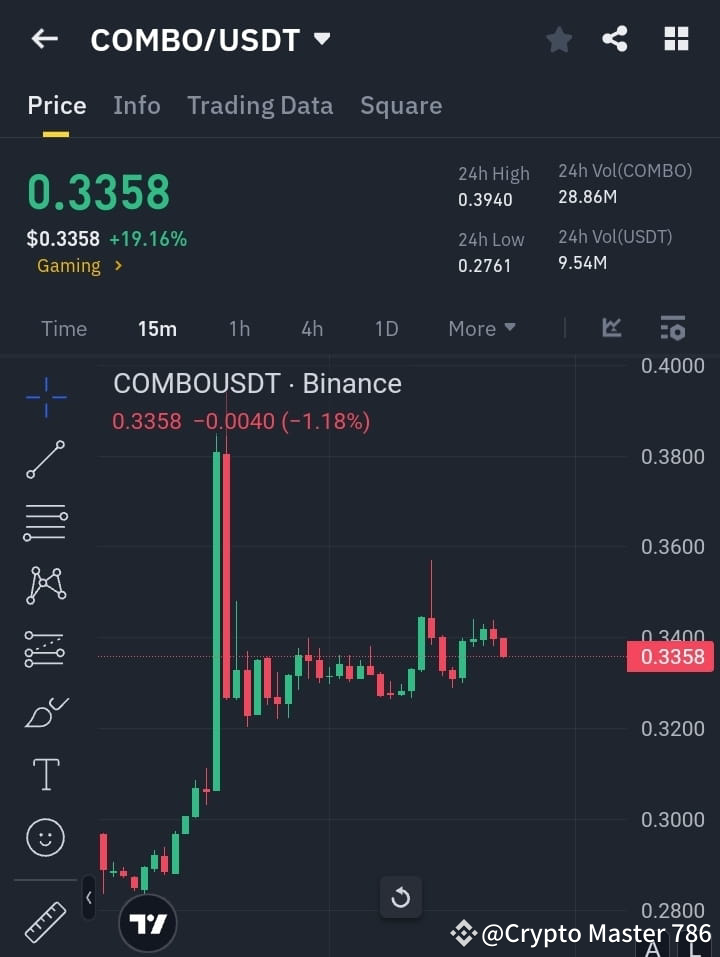720x957 pixels.
Task: Open the COMBO/USDT pair selector dropdown
Action: [x=322, y=38]
